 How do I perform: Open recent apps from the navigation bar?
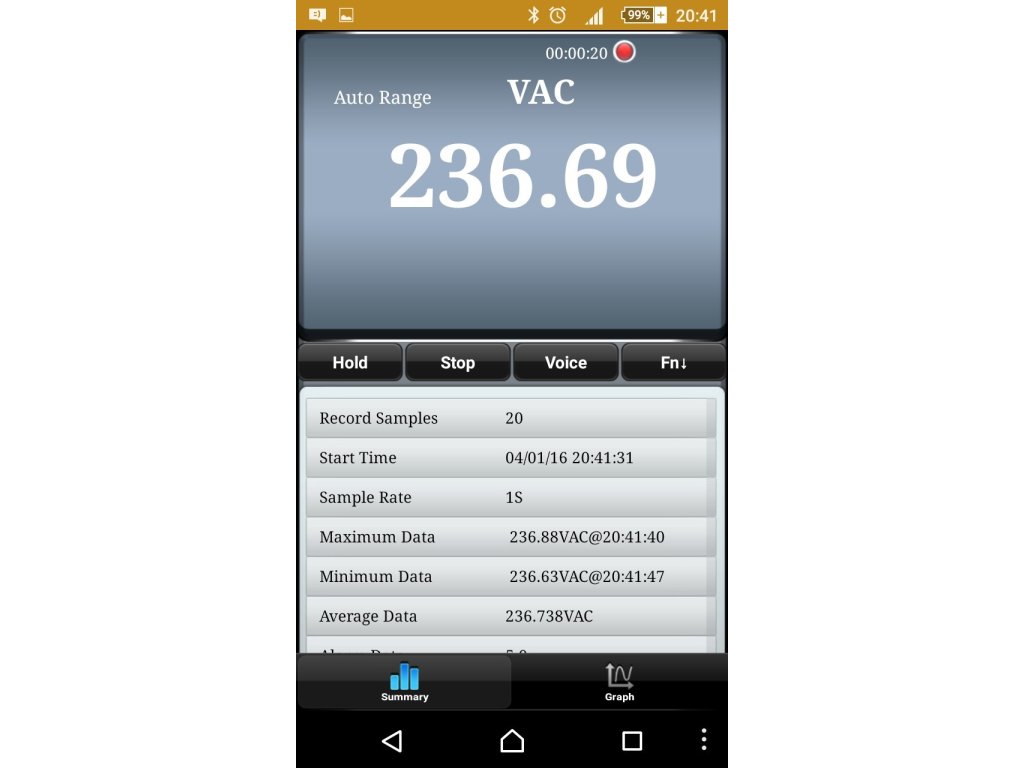point(632,741)
